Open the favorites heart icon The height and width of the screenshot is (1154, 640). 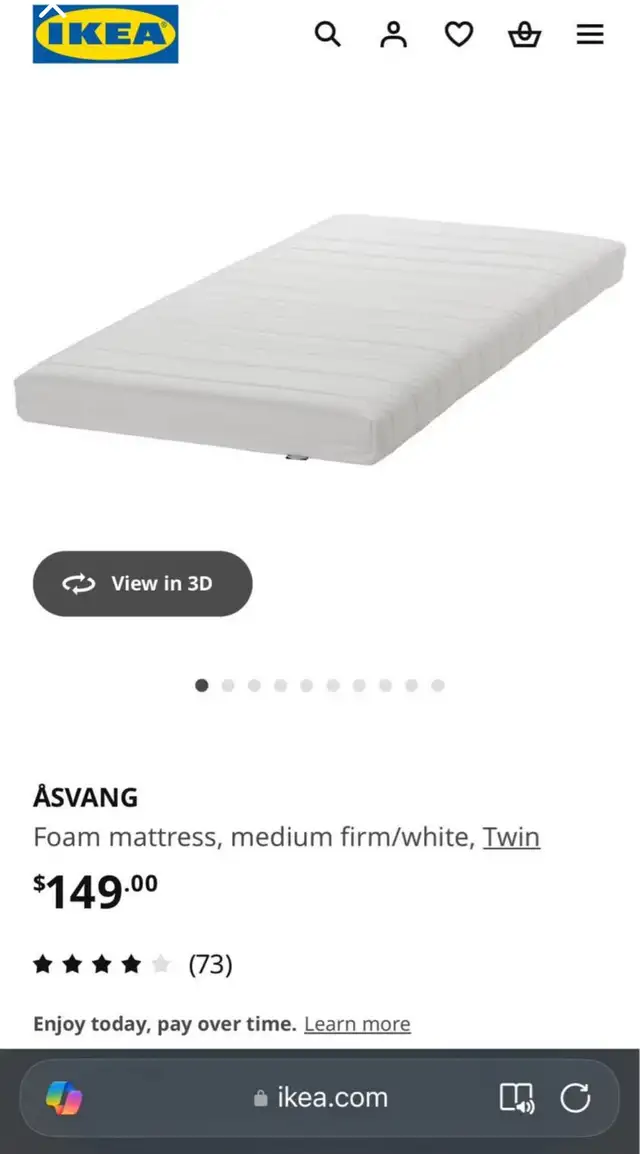(459, 34)
